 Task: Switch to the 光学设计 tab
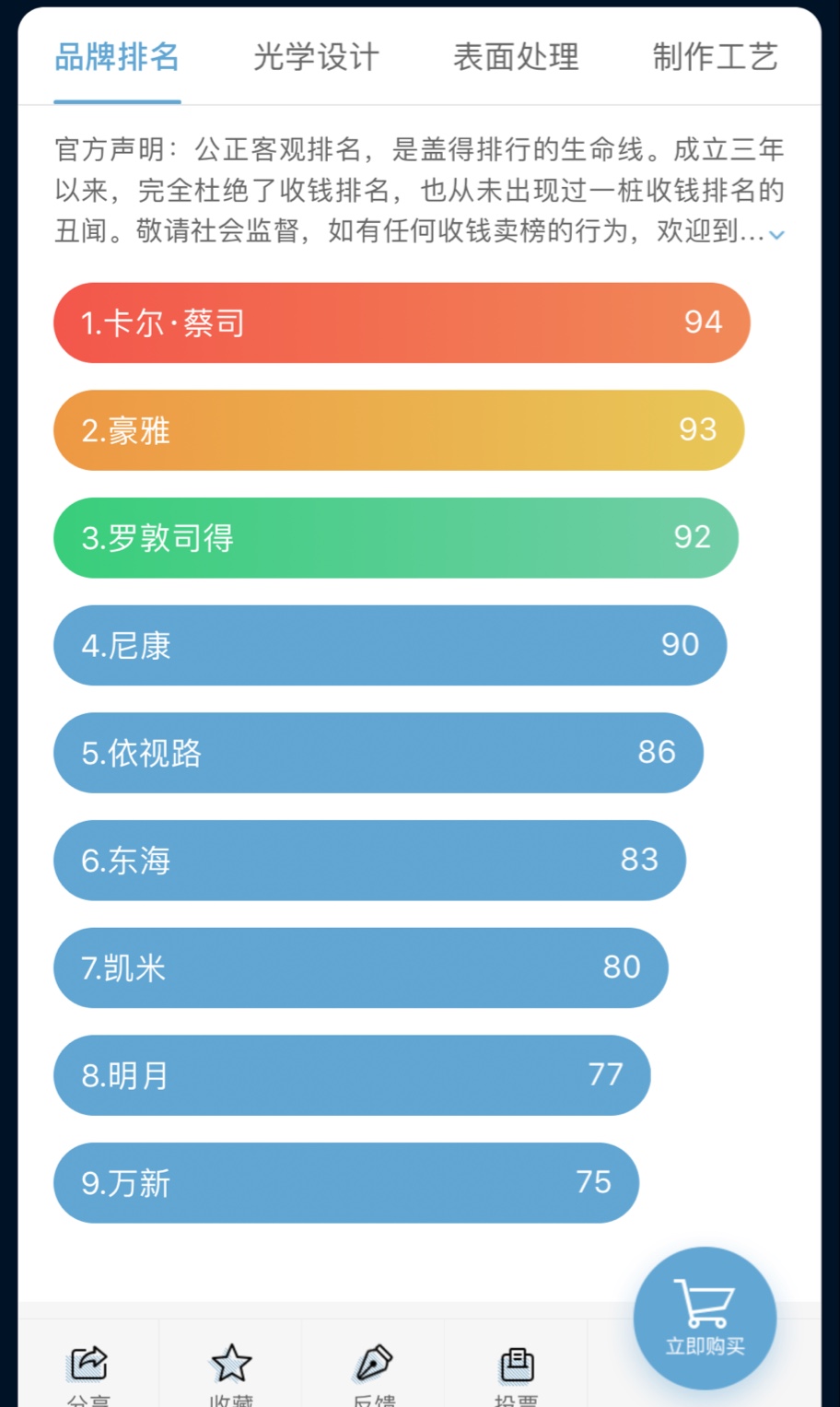(x=316, y=57)
